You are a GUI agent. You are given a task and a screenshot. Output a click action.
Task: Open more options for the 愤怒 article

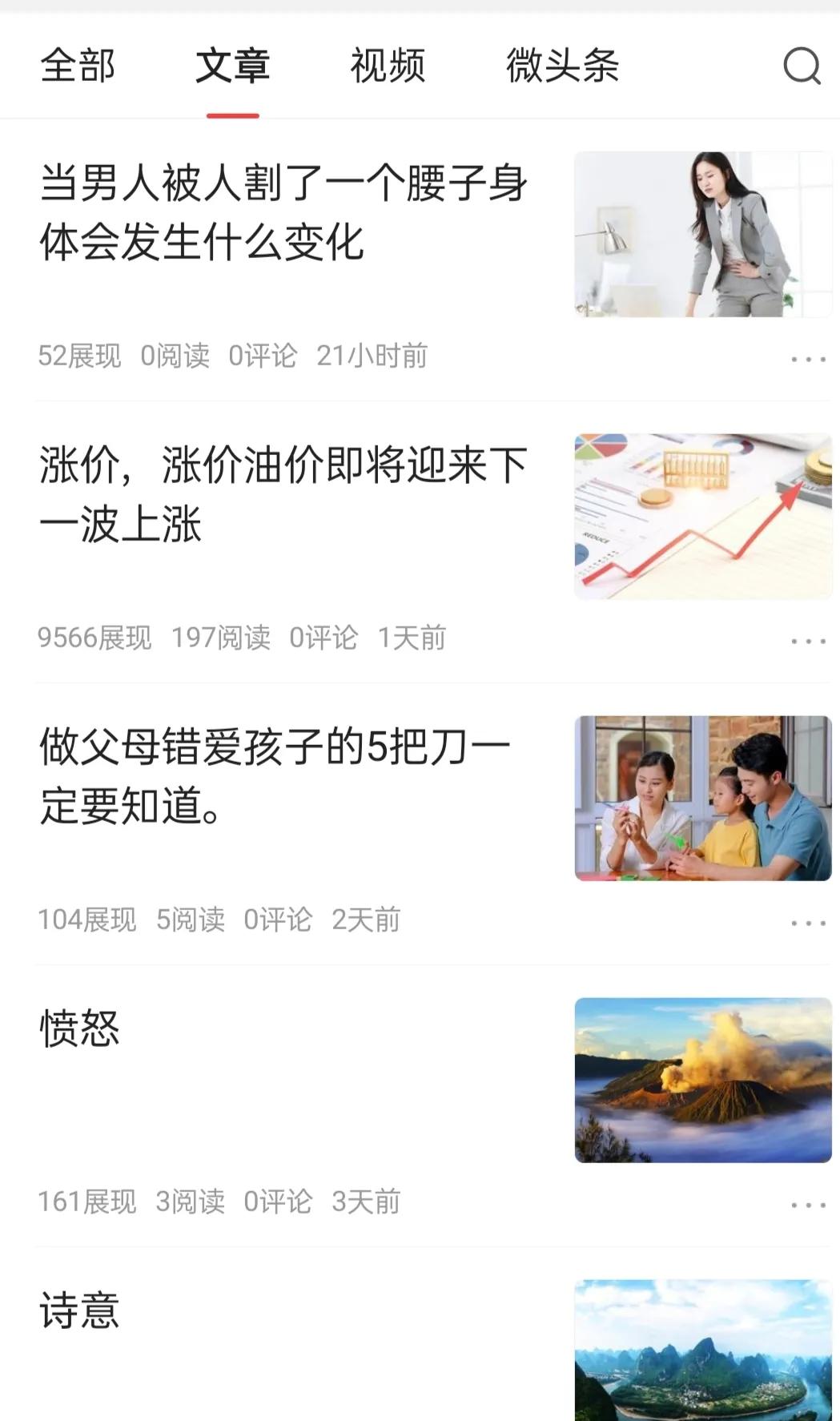coord(808,1205)
